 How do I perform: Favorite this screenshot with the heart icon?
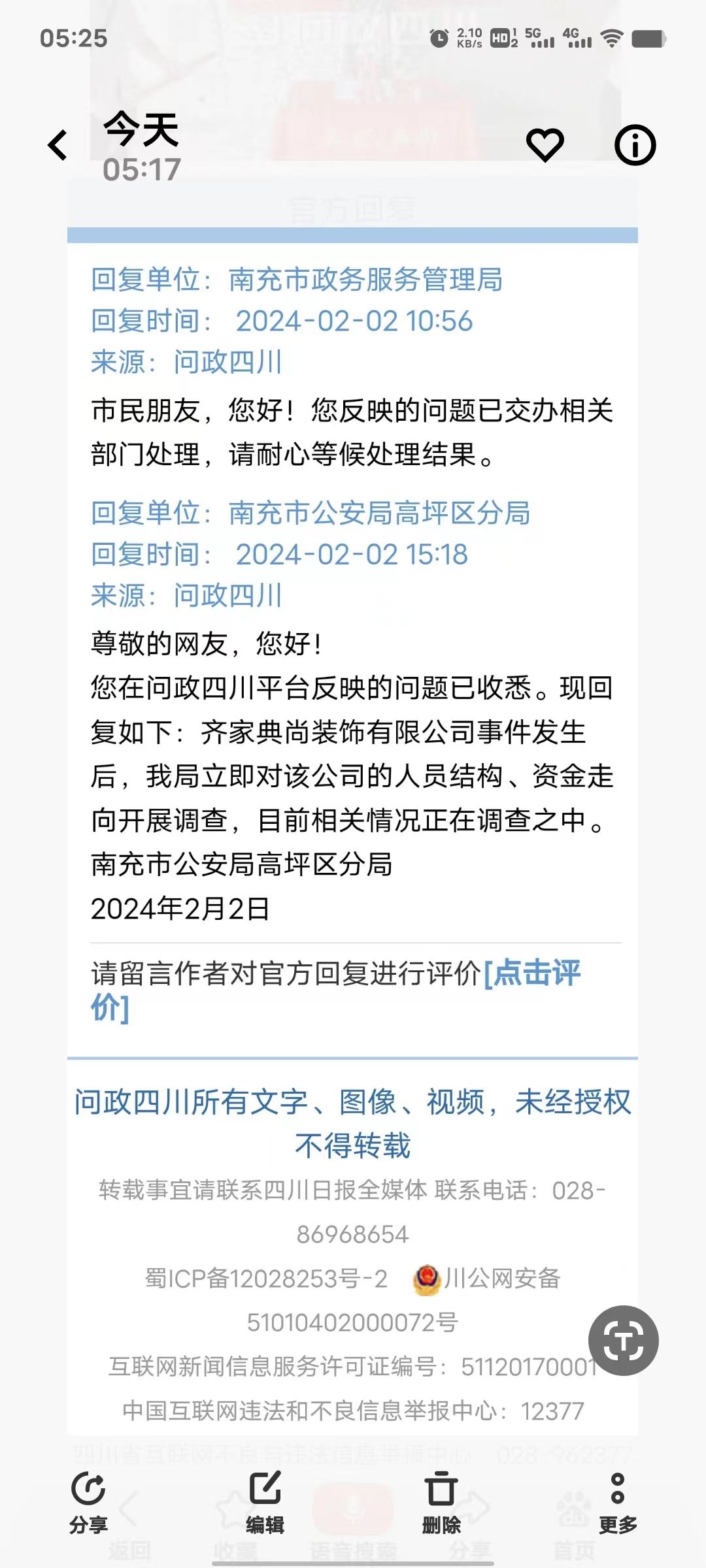(x=545, y=144)
